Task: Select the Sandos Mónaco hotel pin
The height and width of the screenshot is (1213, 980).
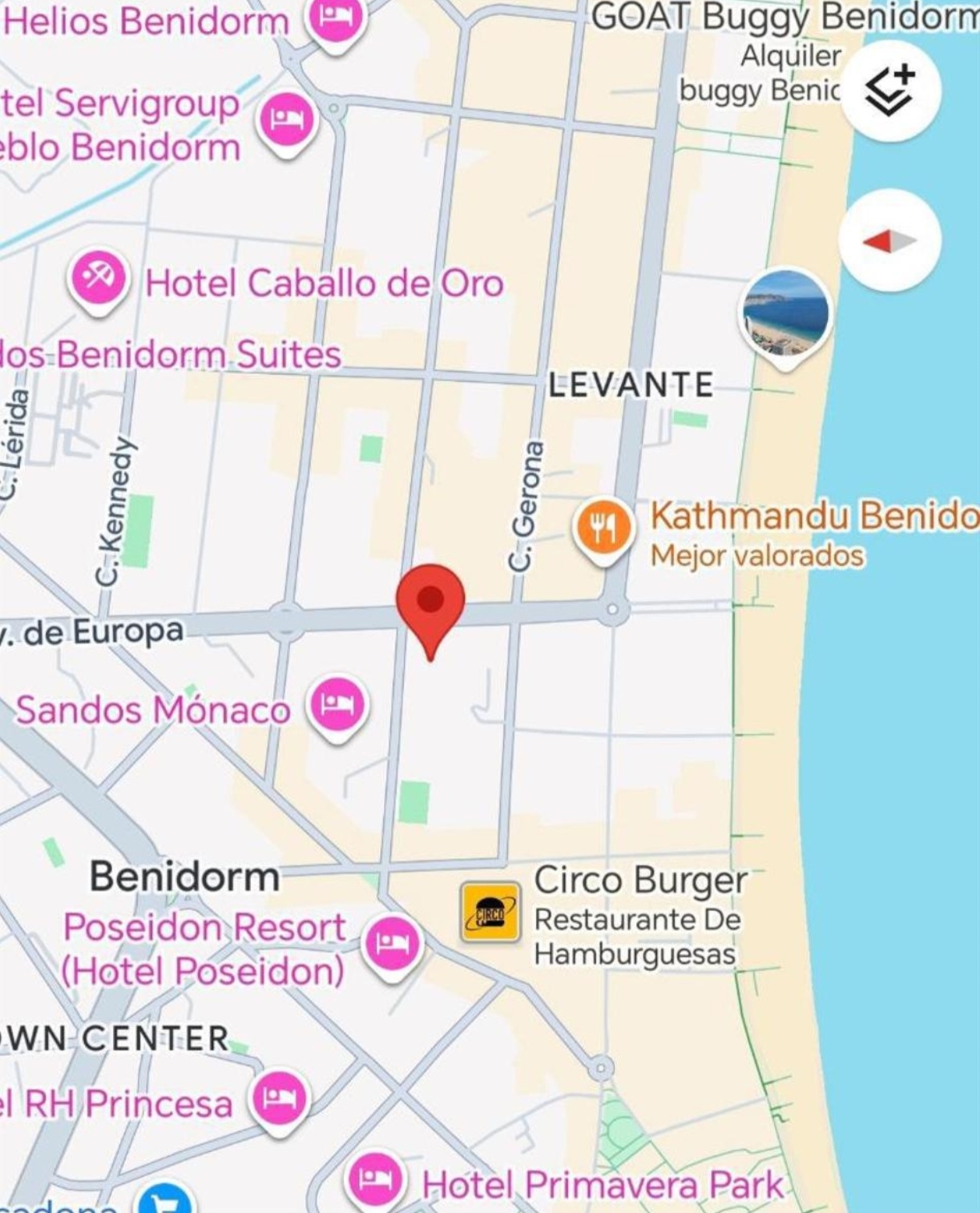Action: coord(338,706)
